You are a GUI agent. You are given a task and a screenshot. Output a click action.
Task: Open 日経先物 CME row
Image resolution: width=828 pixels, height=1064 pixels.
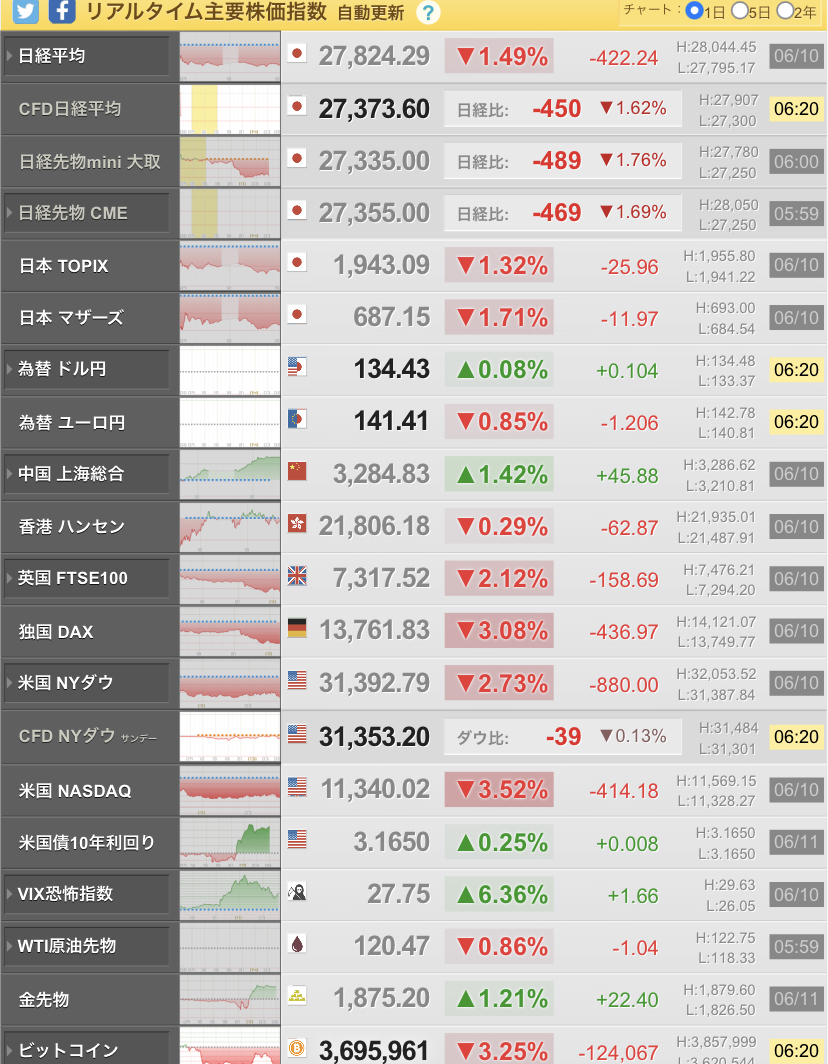tap(87, 213)
